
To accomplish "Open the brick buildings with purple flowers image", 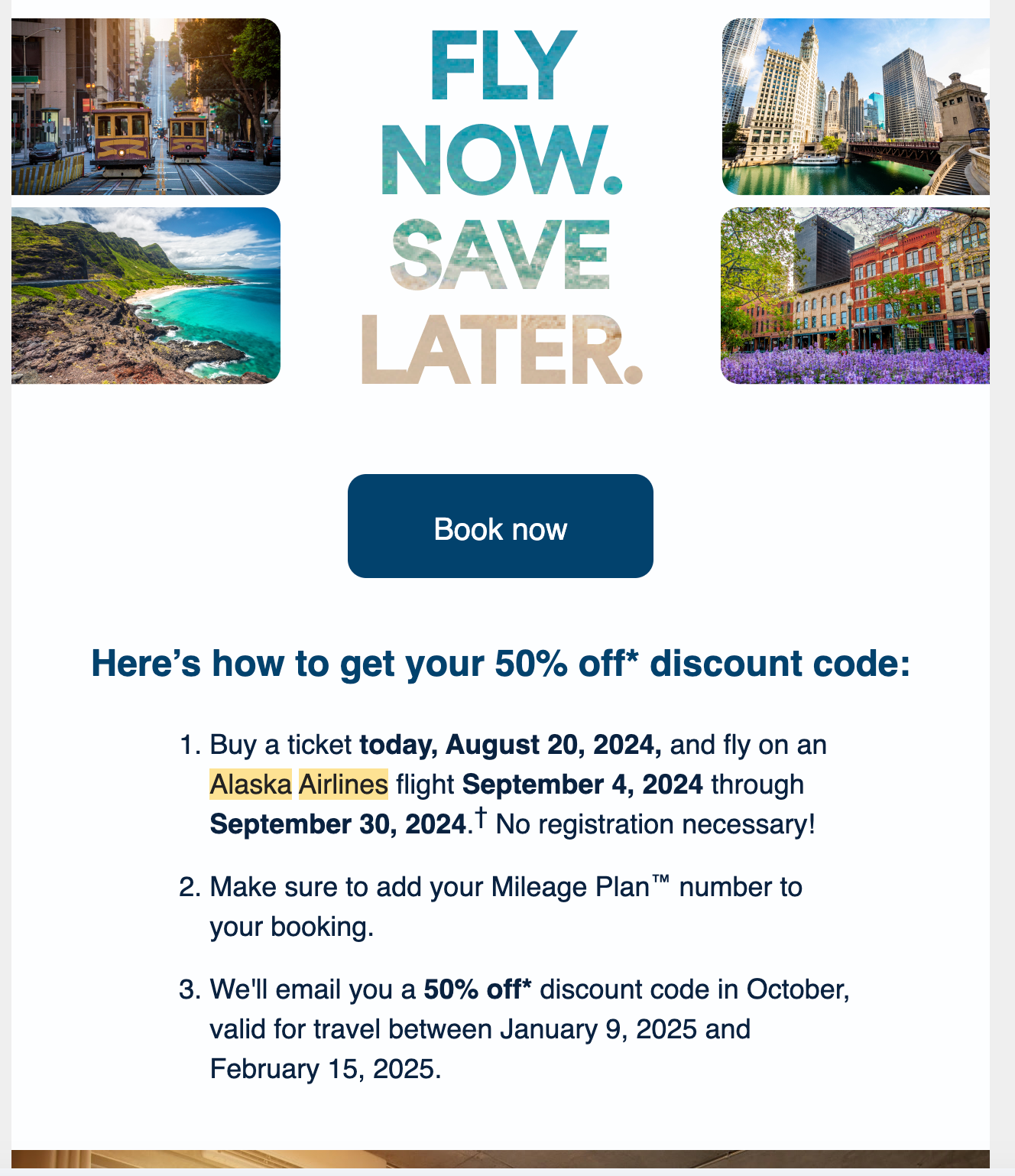I will [x=854, y=297].
